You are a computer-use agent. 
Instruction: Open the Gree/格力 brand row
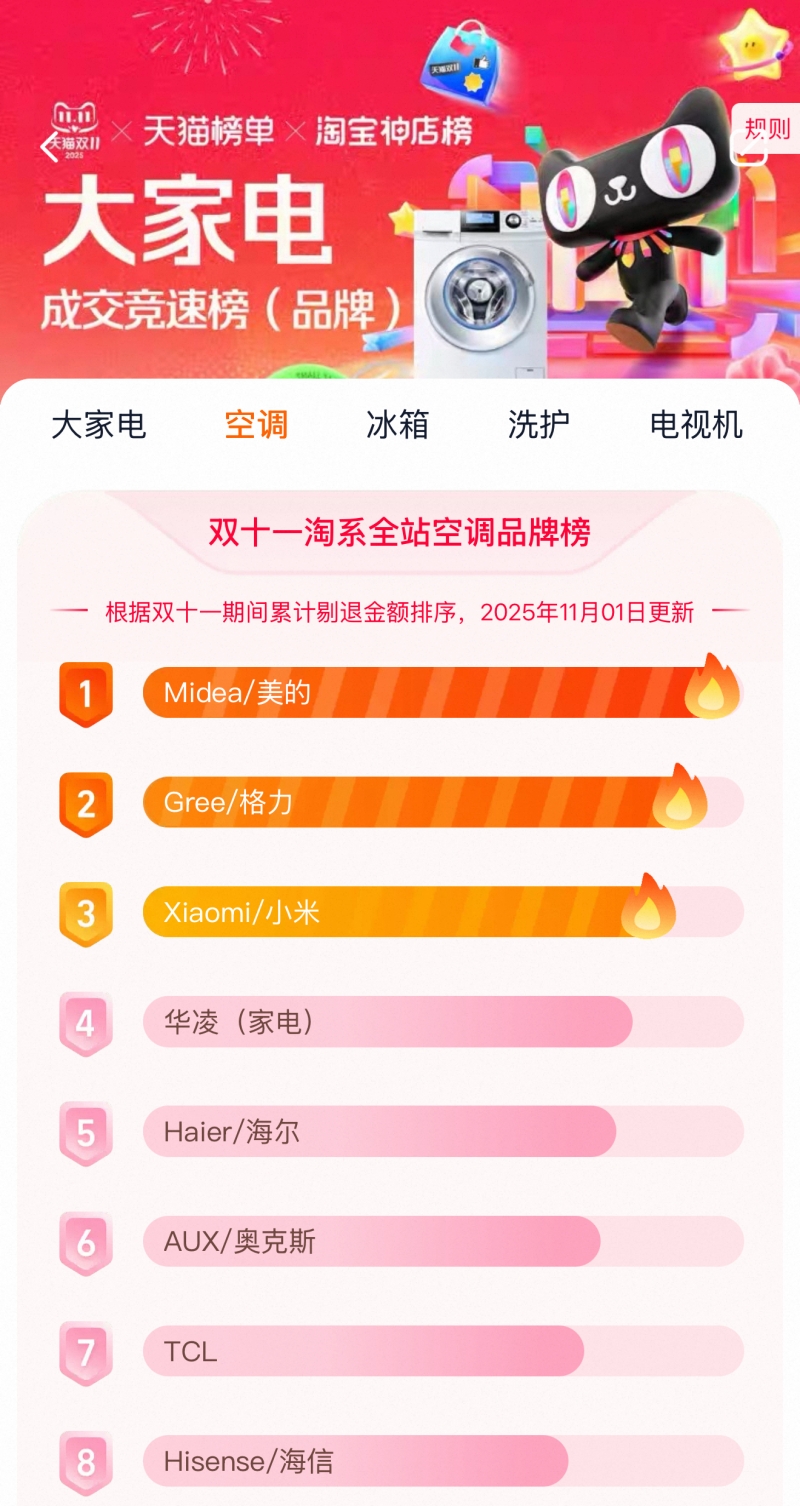click(x=440, y=802)
